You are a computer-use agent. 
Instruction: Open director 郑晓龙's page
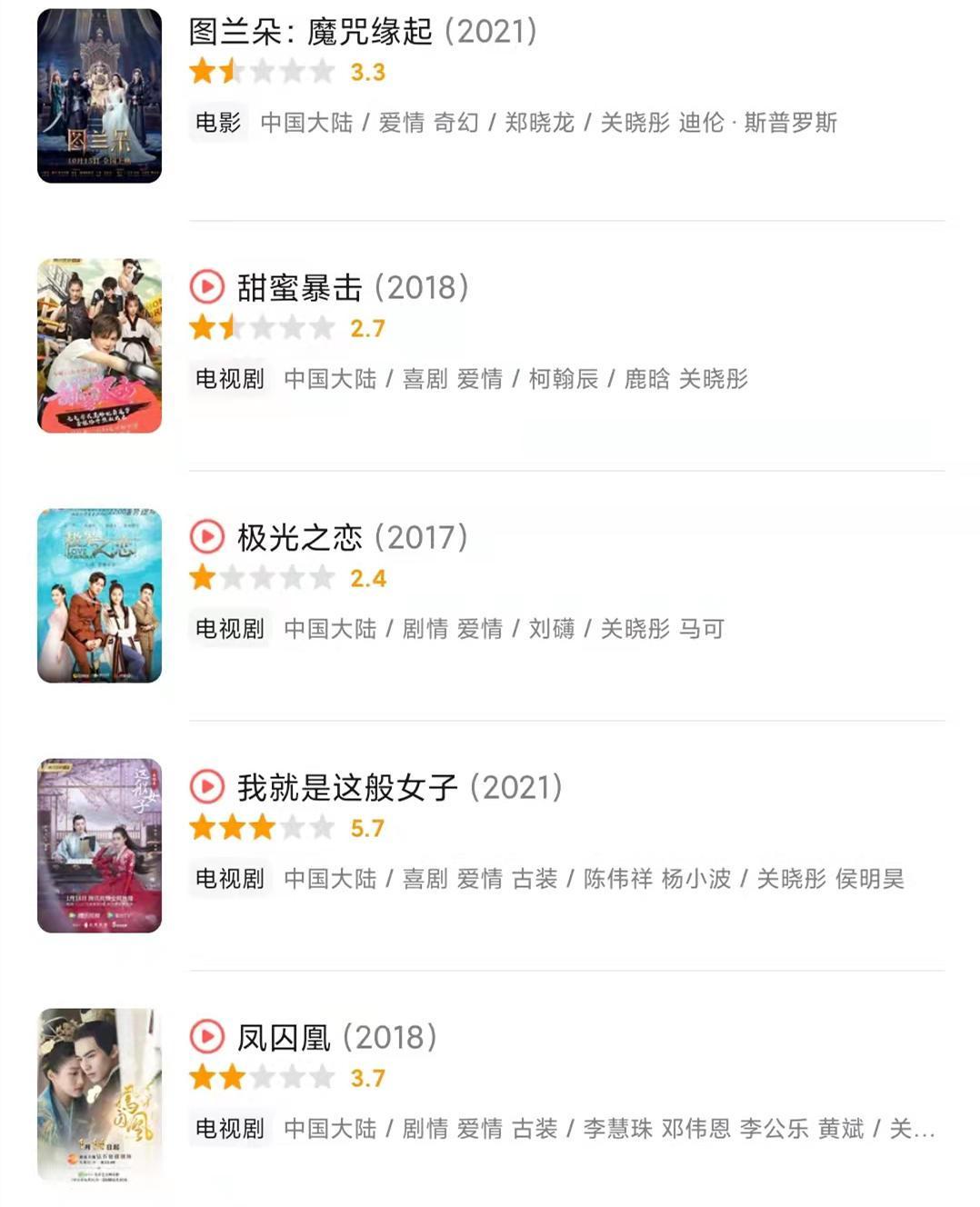pos(541,122)
